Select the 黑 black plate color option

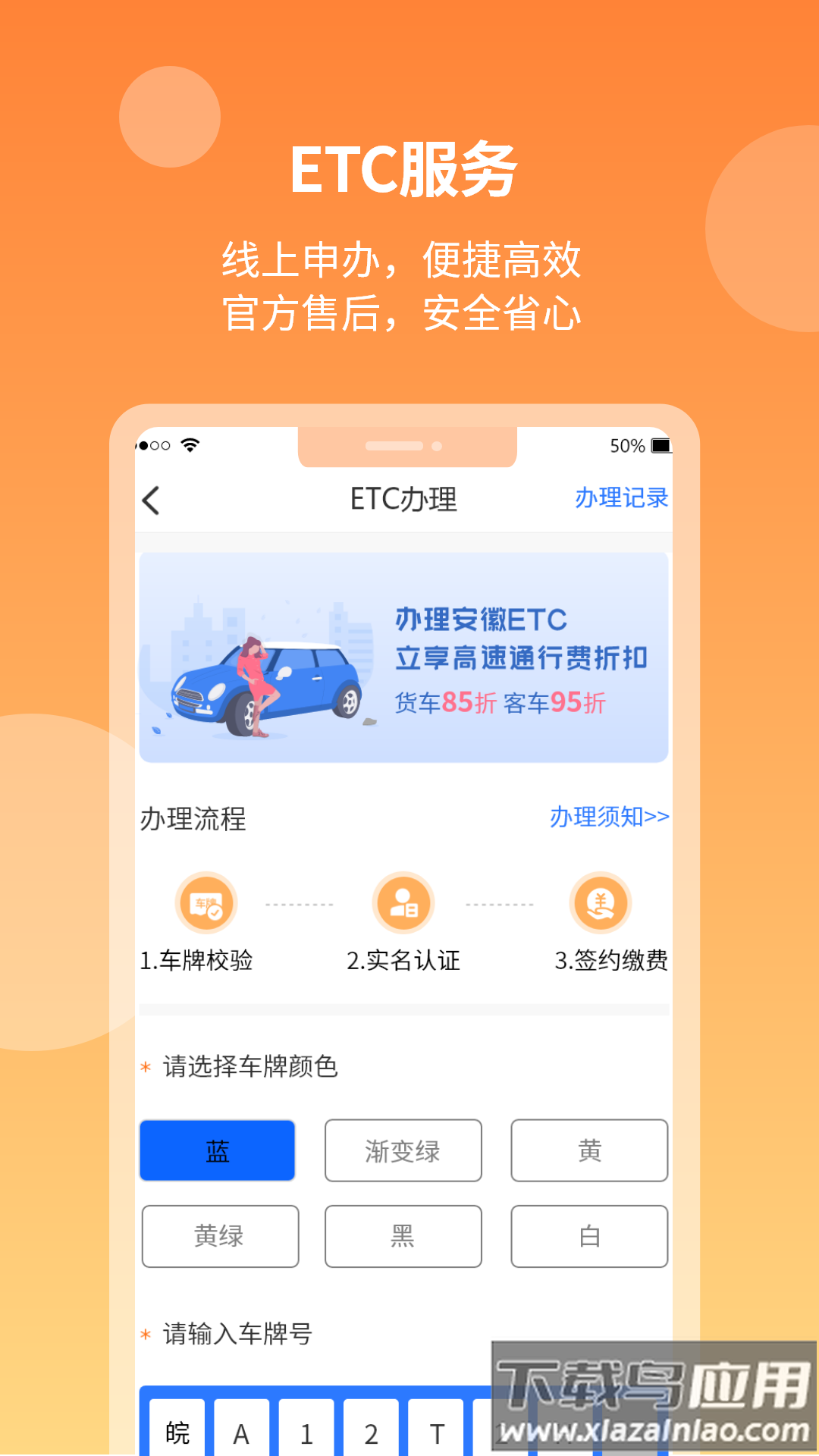point(403,1237)
